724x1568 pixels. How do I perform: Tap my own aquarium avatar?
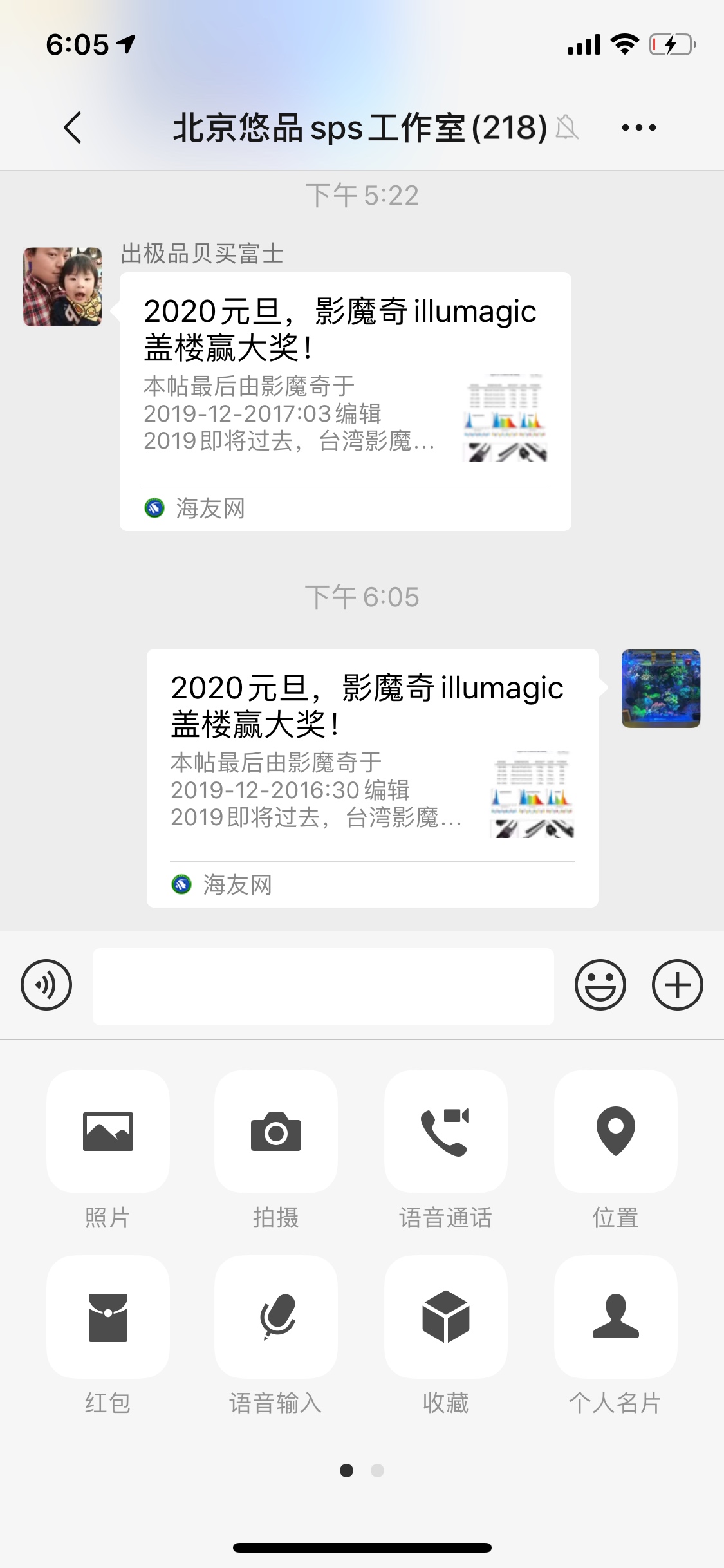(x=660, y=688)
